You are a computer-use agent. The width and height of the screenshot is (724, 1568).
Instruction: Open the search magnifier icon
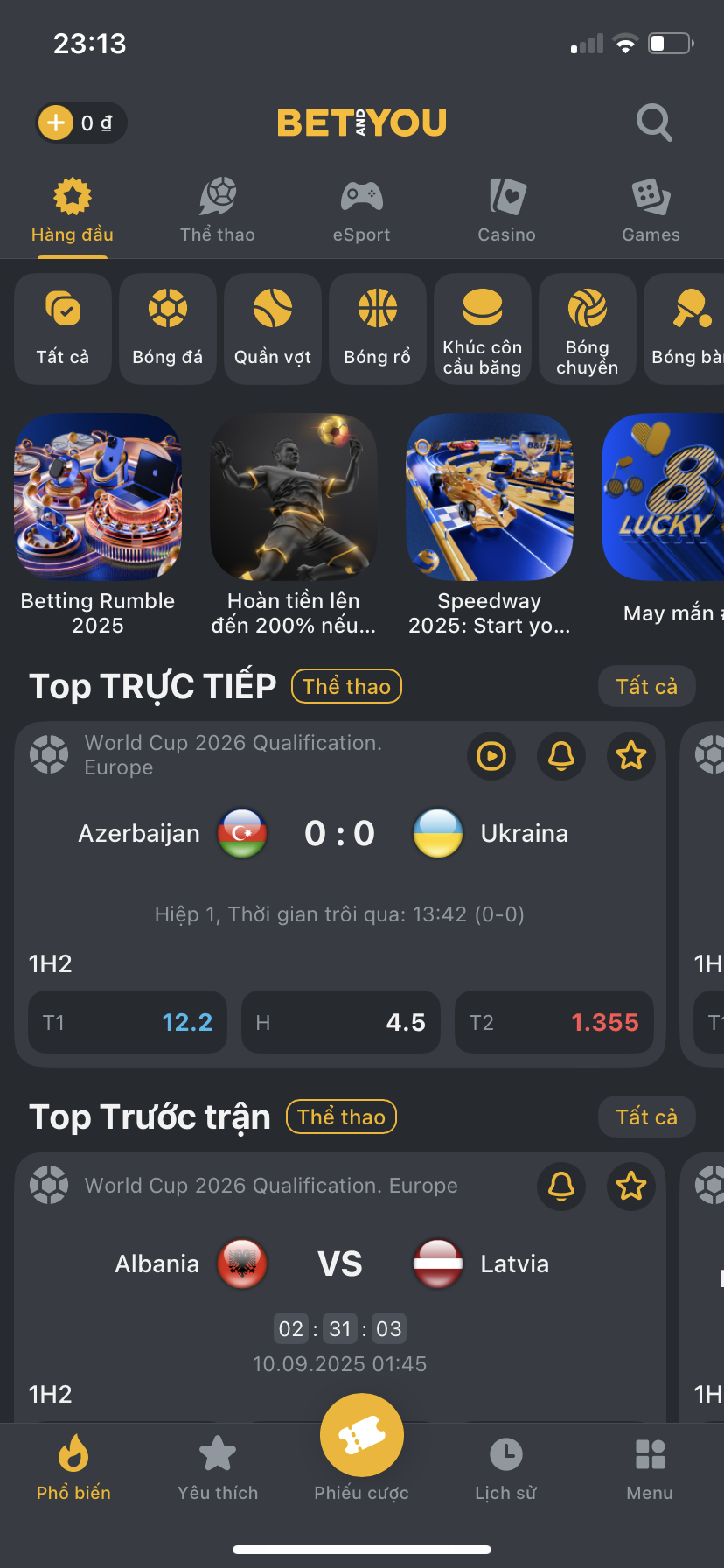pos(654,122)
